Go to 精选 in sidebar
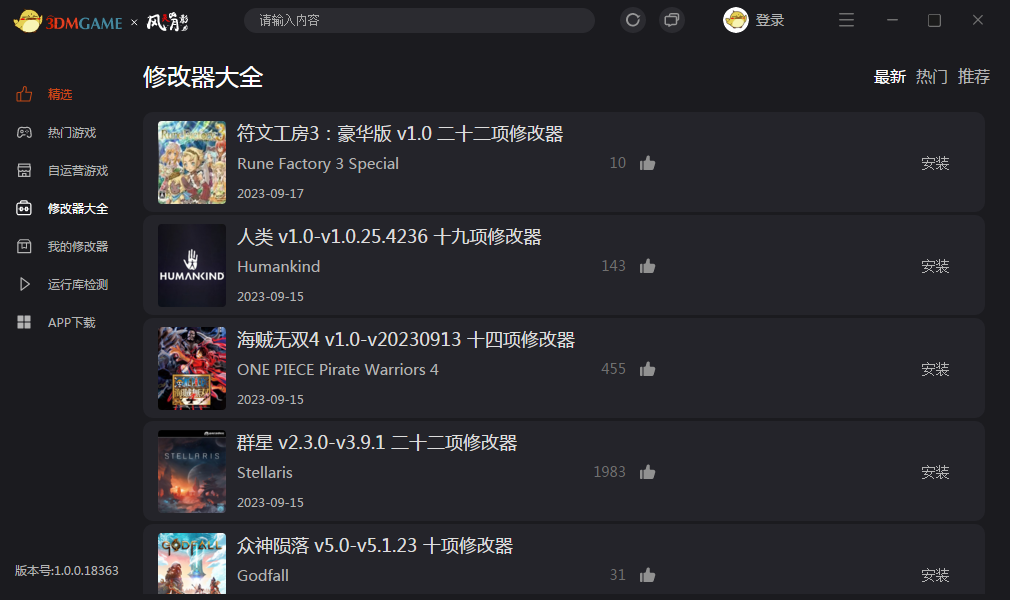 pyautogui.click(x=60, y=94)
